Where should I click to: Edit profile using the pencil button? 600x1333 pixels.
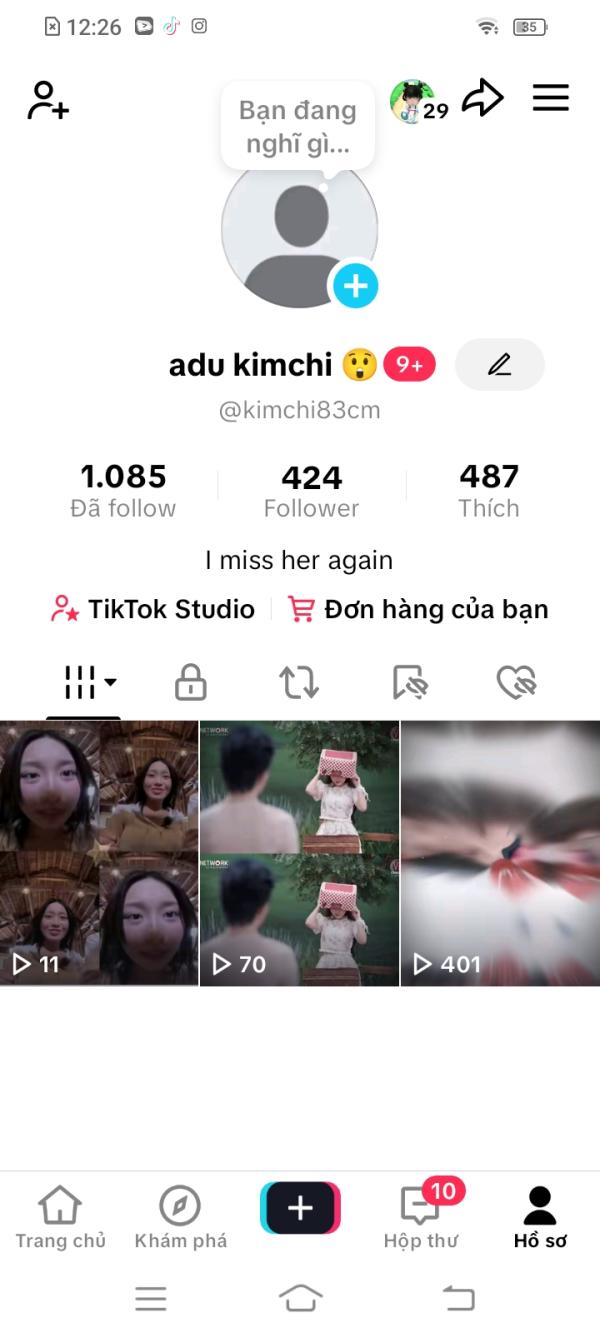(499, 365)
